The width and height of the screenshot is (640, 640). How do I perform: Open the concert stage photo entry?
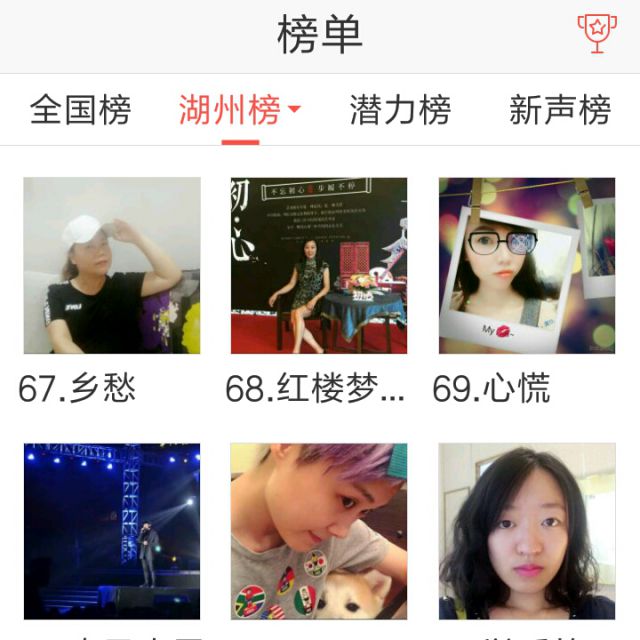[112, 531]
